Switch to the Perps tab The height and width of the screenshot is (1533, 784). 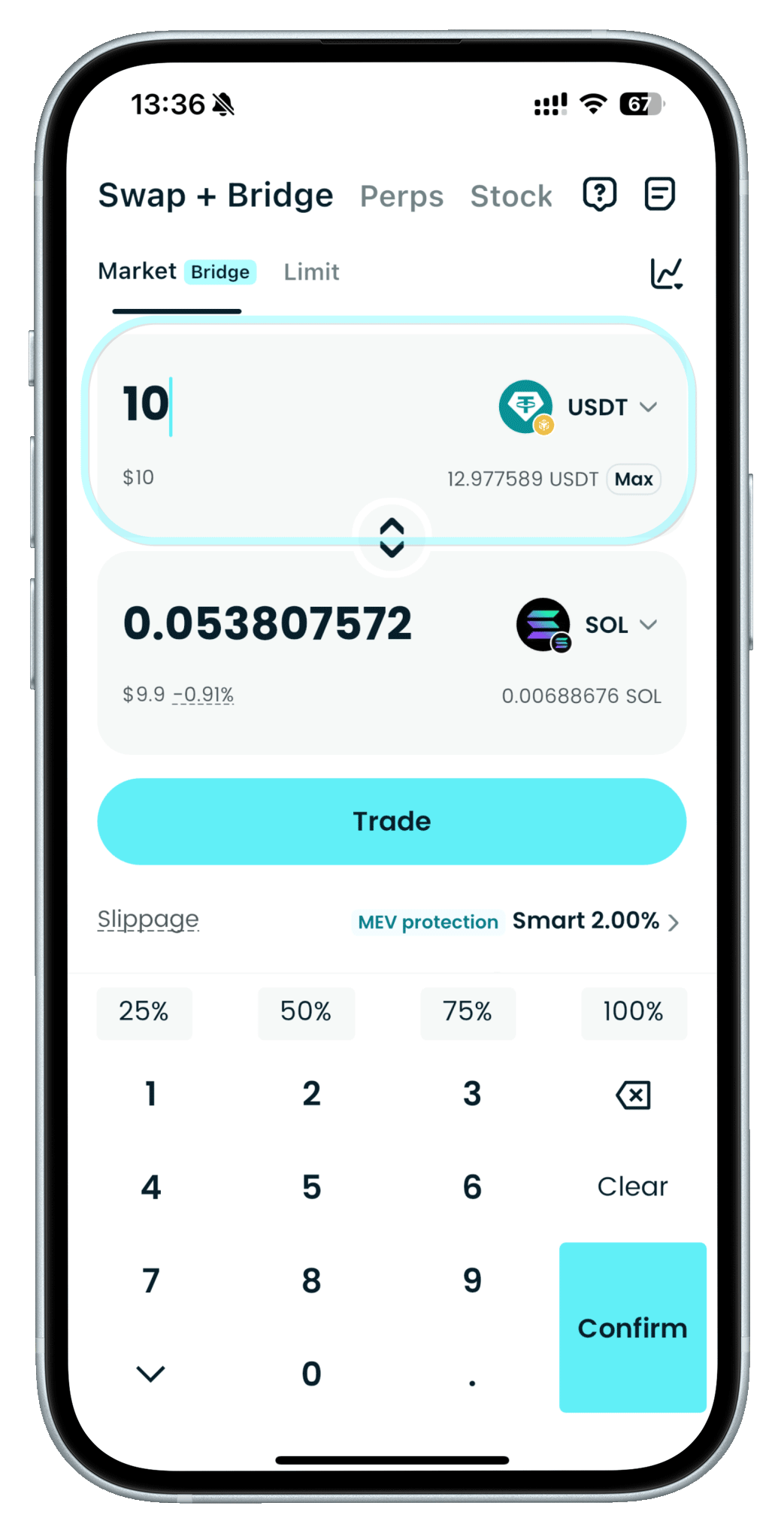coord(401,196)
